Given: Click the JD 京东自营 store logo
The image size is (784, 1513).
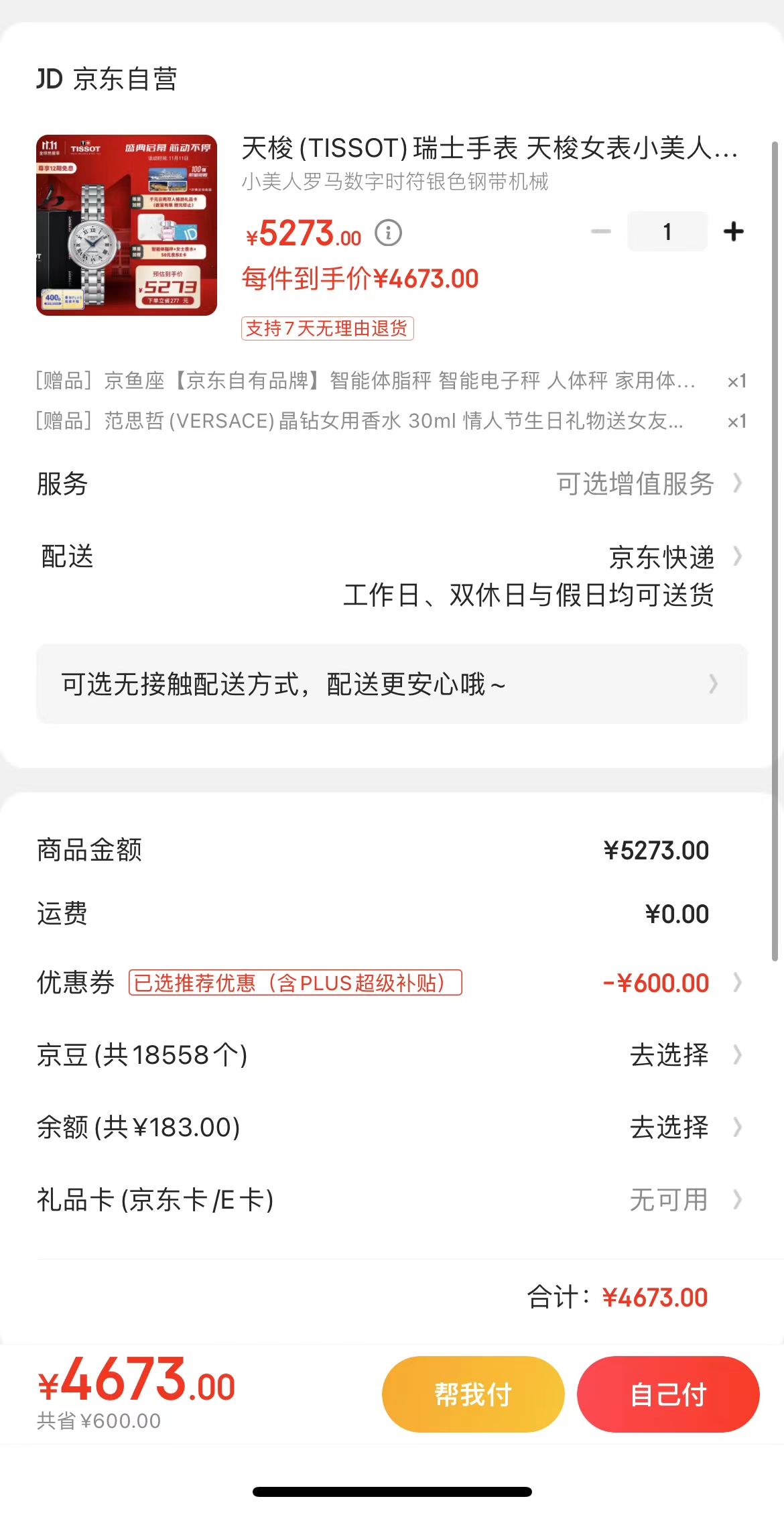Looking at the screenshot, I should (x=107, y=79).
